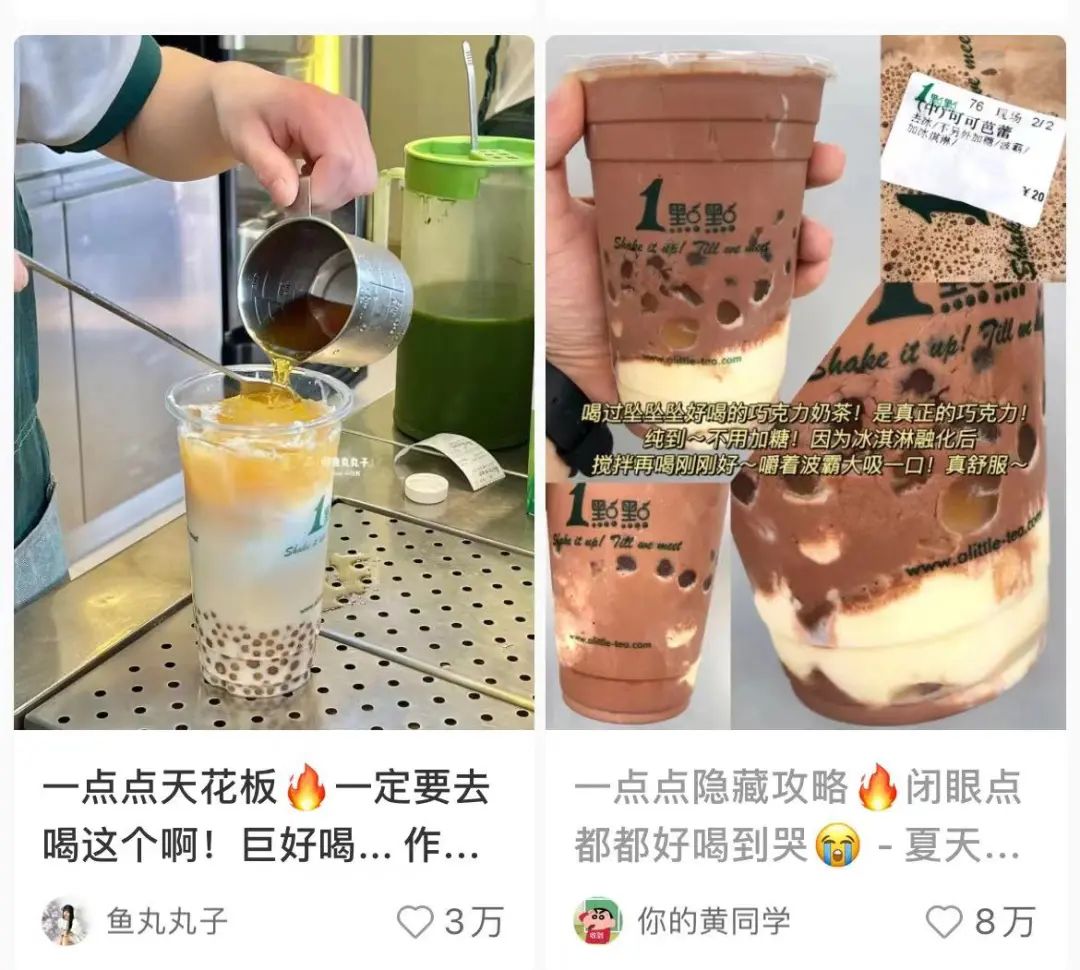Like 鱼丸丸子's post

(416, 921)
